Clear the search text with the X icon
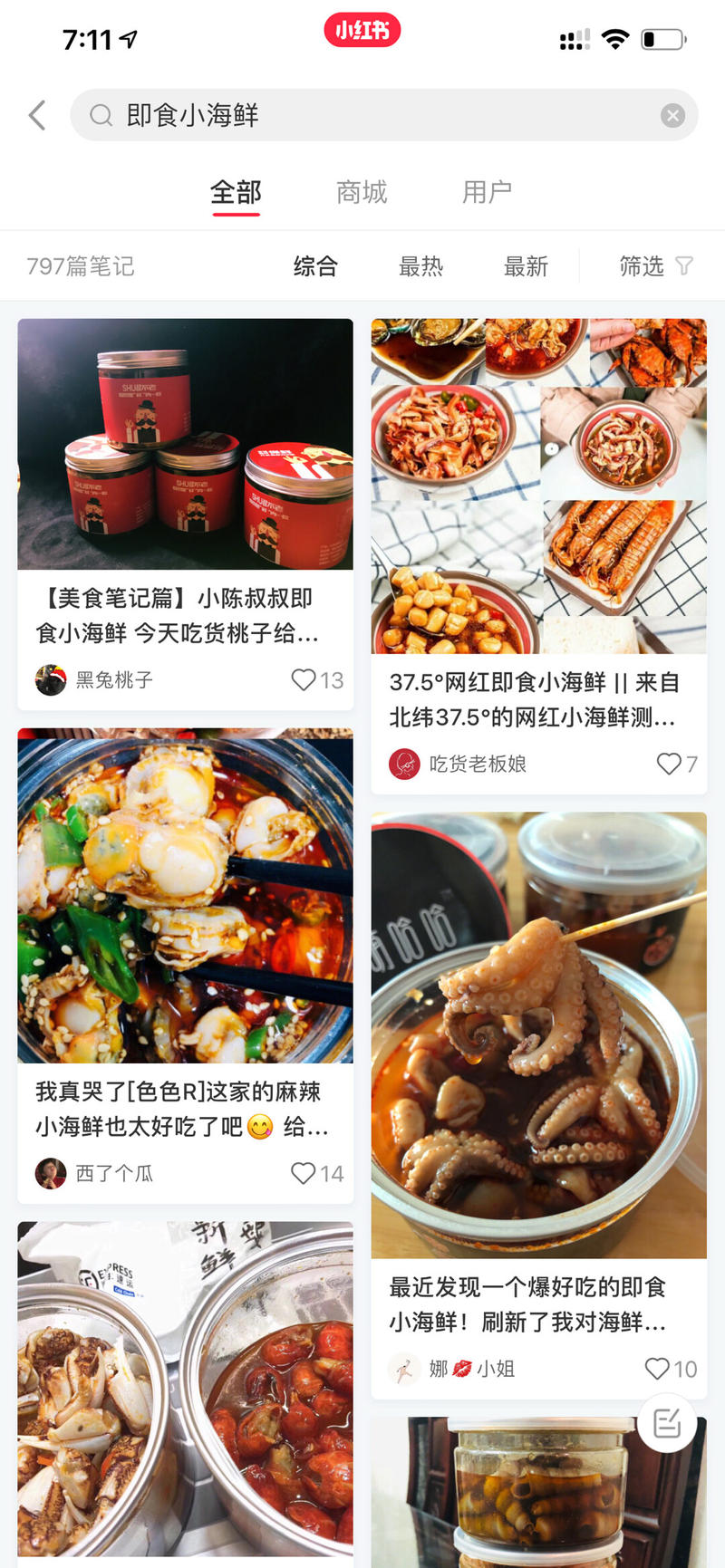The width and height of the screenshot is (725, 1568). pyautogui.click(x=672, y=115)
